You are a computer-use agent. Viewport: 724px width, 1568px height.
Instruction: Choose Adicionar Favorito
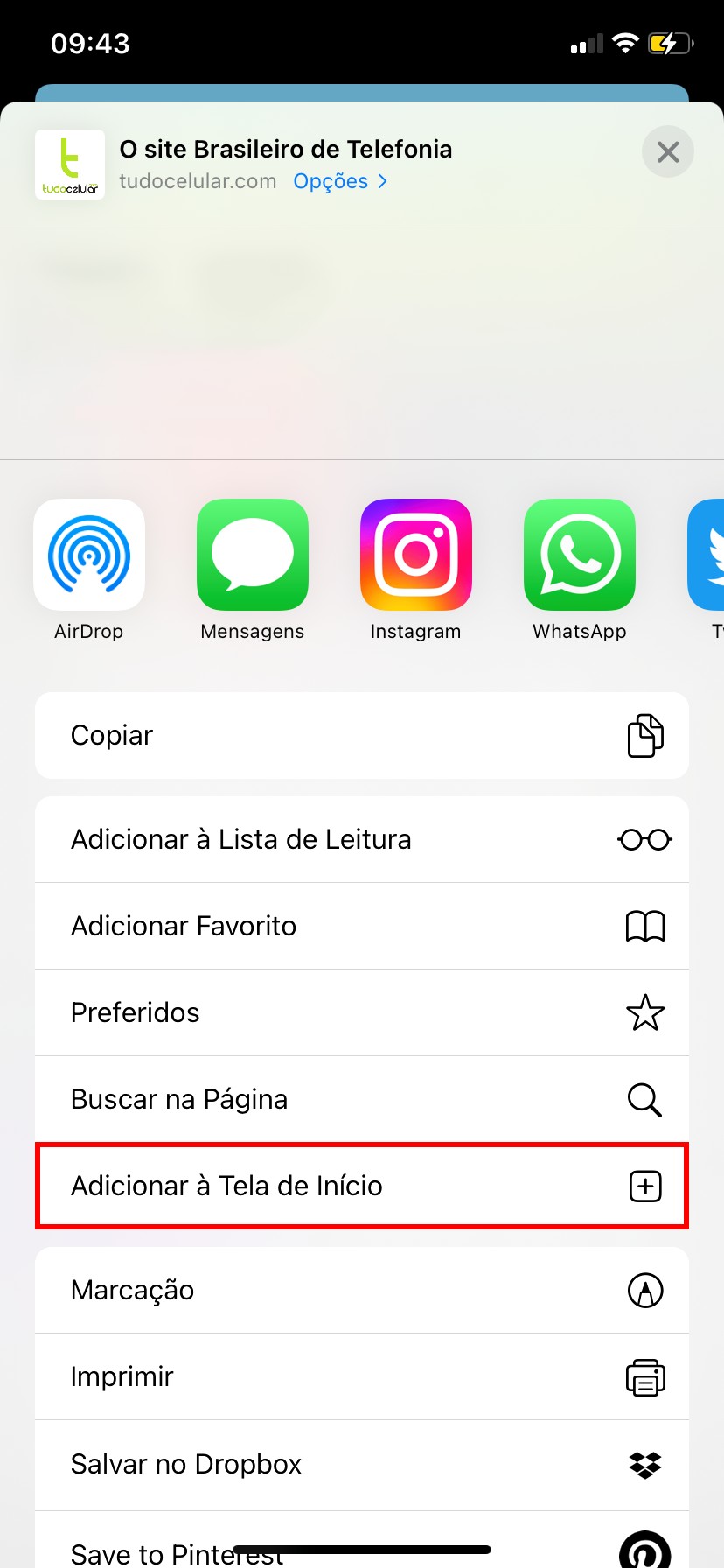pos(362,926)
